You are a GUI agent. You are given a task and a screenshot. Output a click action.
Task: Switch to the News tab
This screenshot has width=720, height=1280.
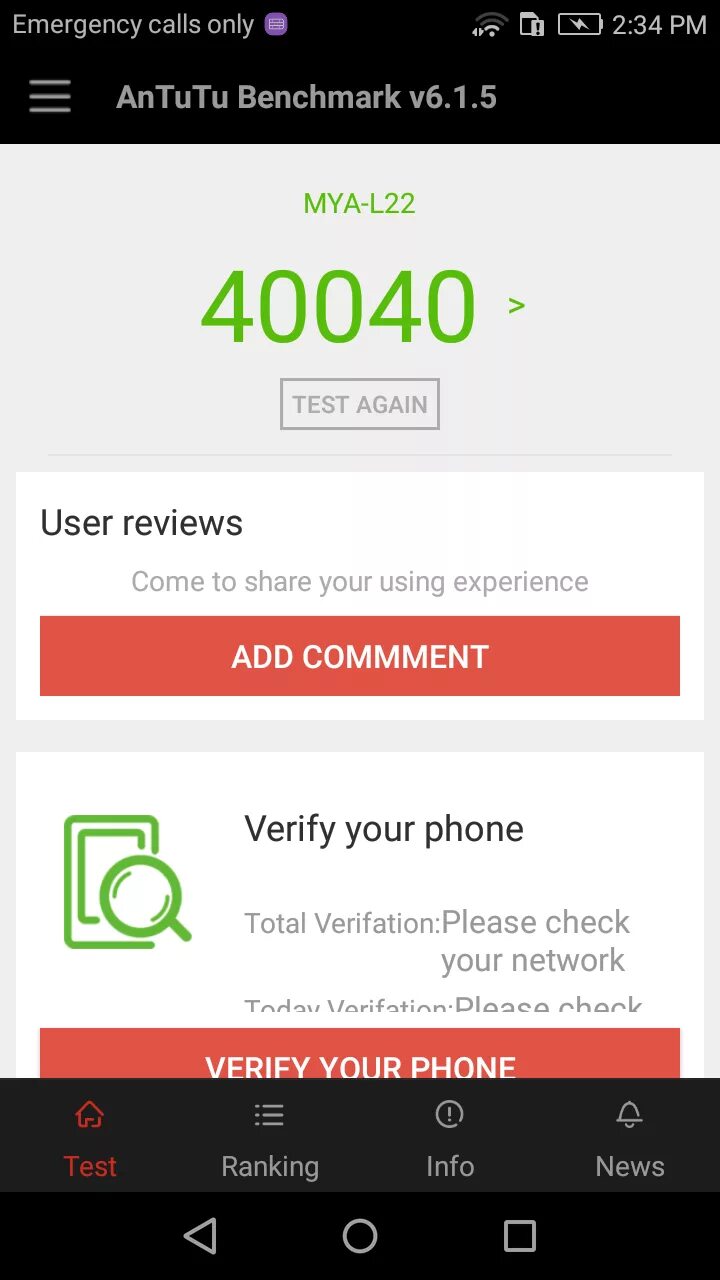click(x=630, y=1138)
